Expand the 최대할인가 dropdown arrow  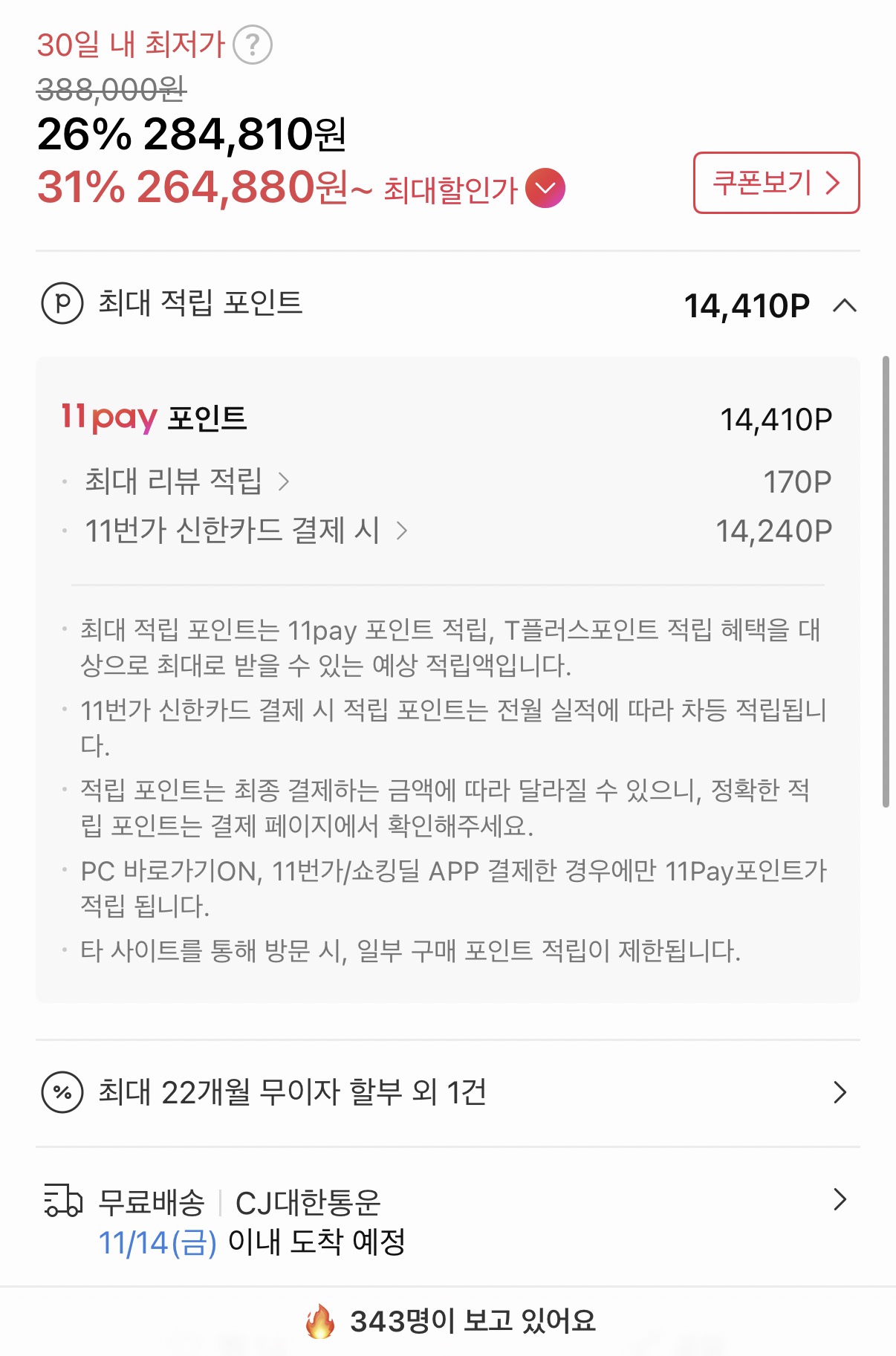tap(545, 189)
